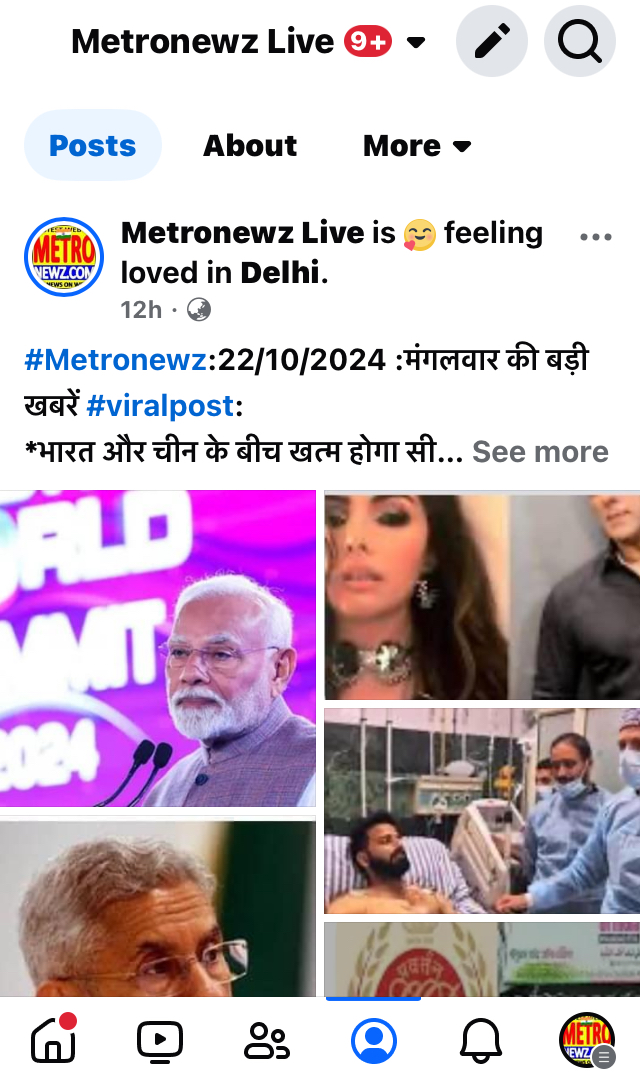Expand the Metronewz Live account dropdown
The image size is (640, 1085).
[x=416, y=42]
